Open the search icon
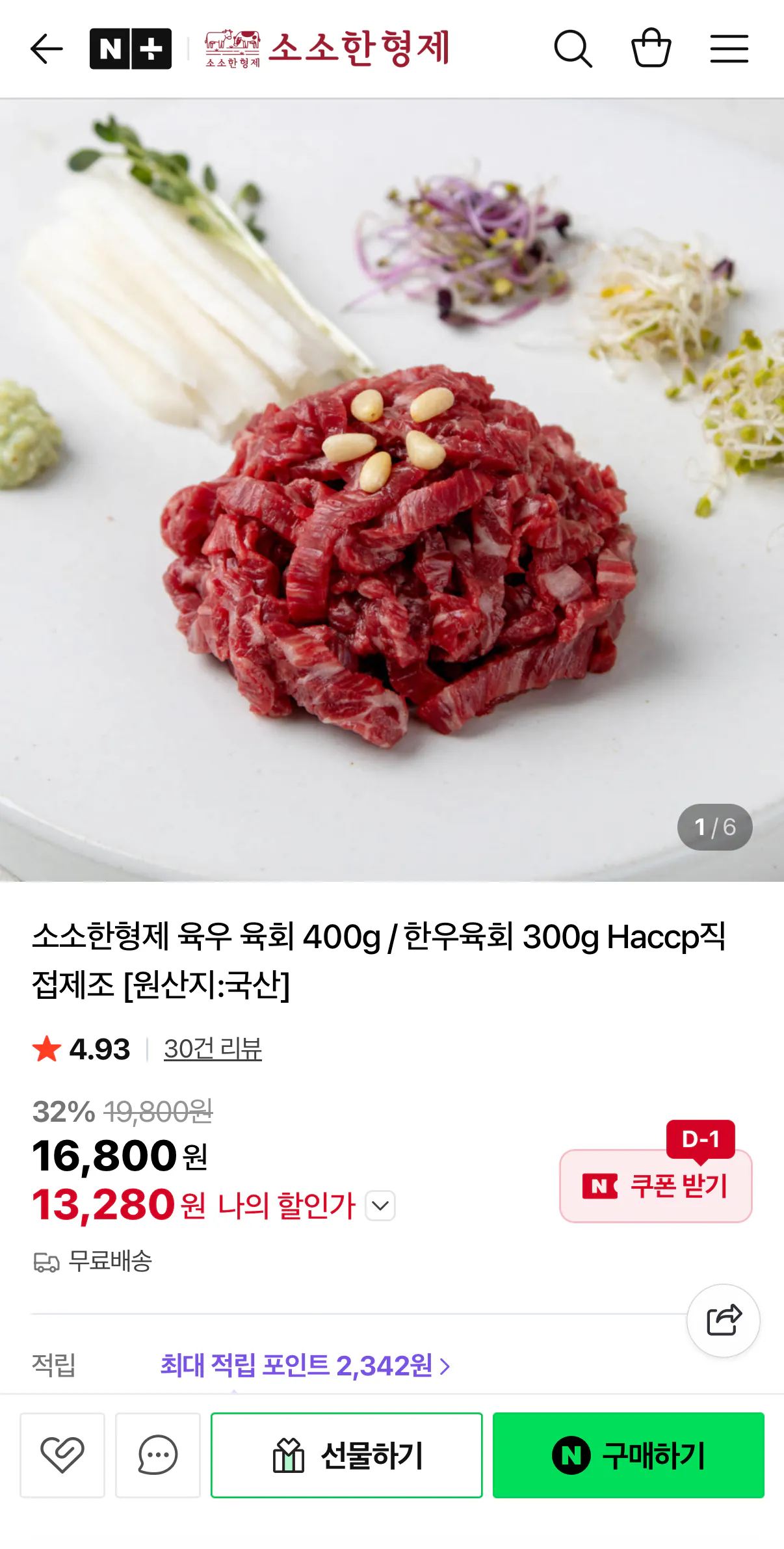 point(573,47)
